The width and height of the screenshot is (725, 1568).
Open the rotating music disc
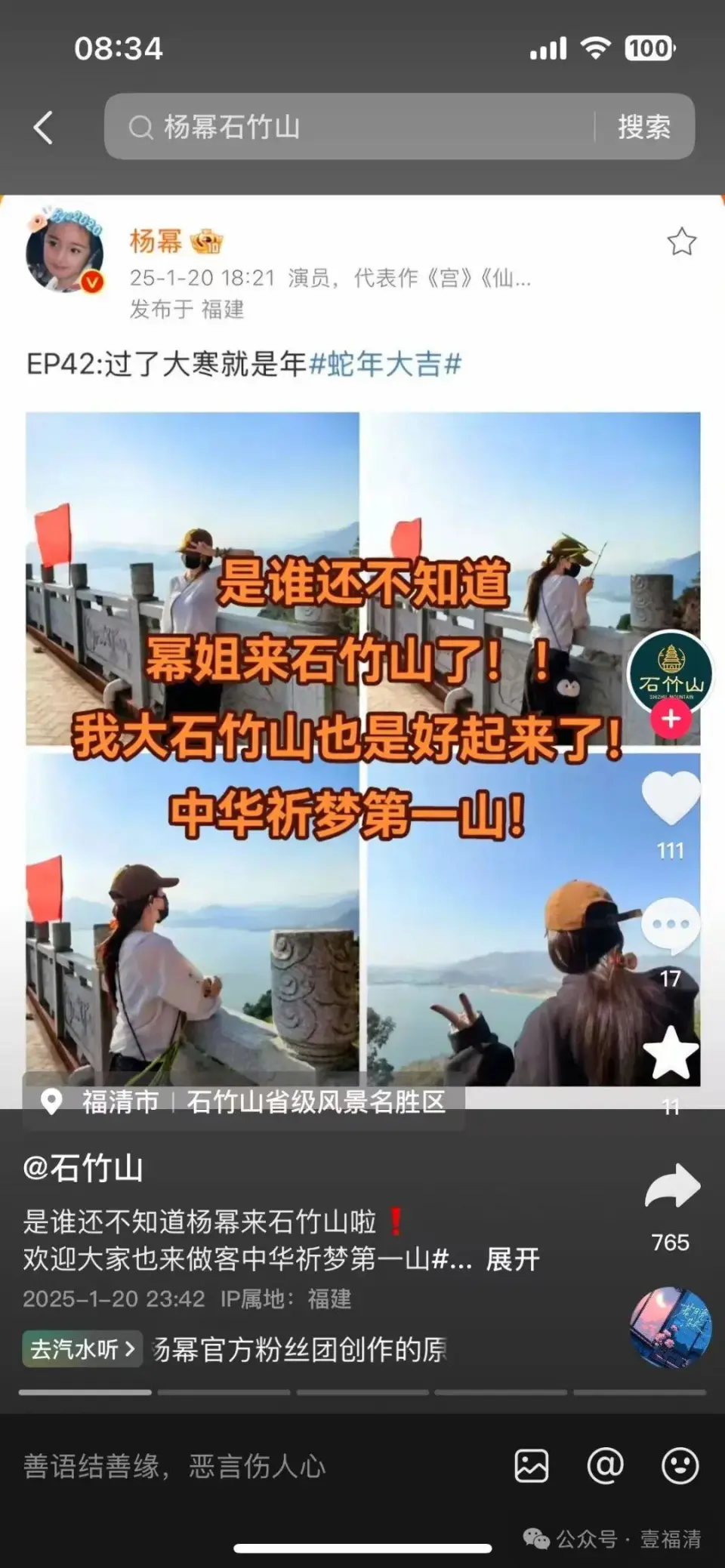671,1327
